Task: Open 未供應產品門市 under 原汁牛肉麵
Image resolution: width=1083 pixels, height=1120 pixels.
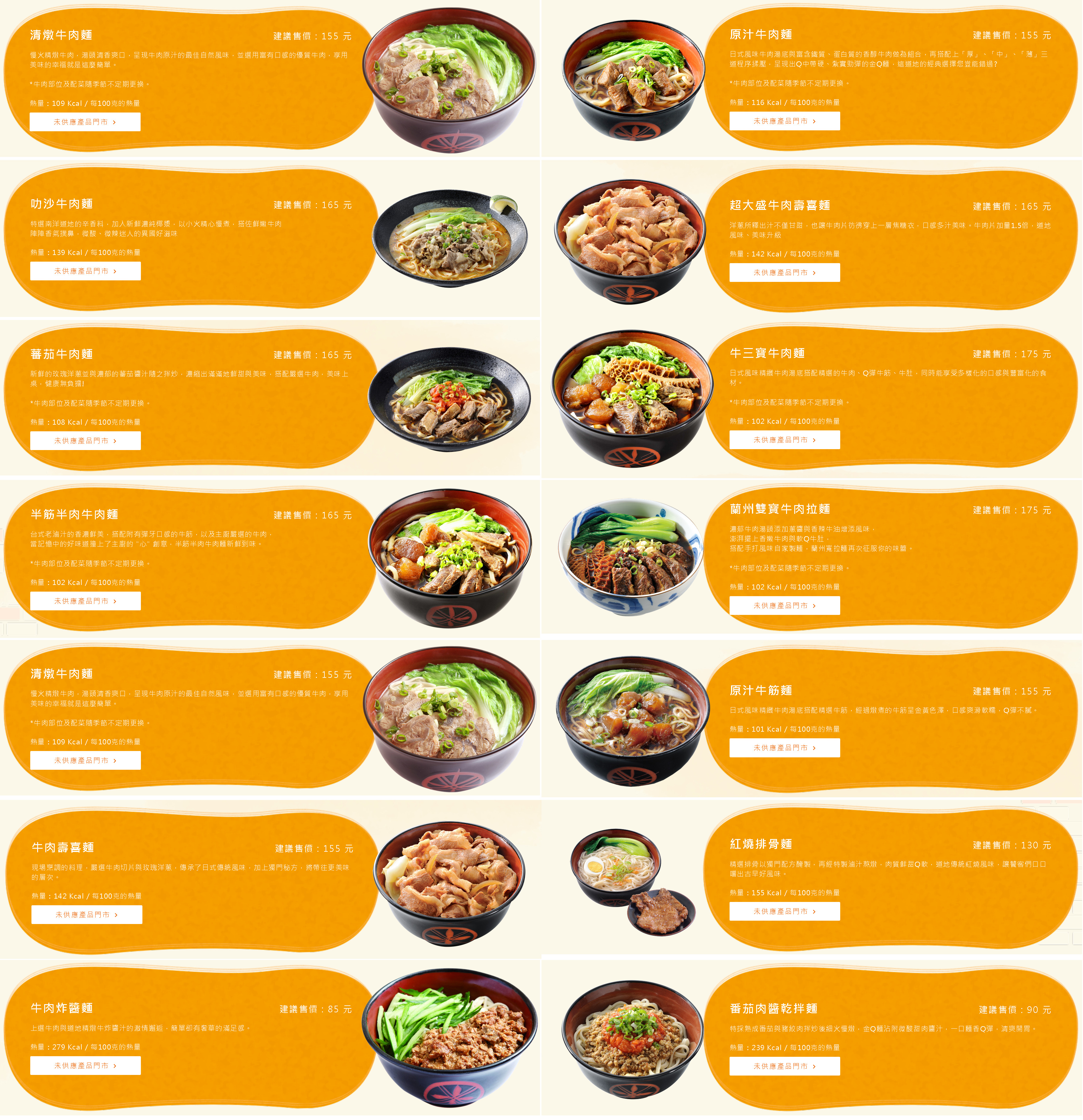Action: pyautogui.click(x=784, y=121)
